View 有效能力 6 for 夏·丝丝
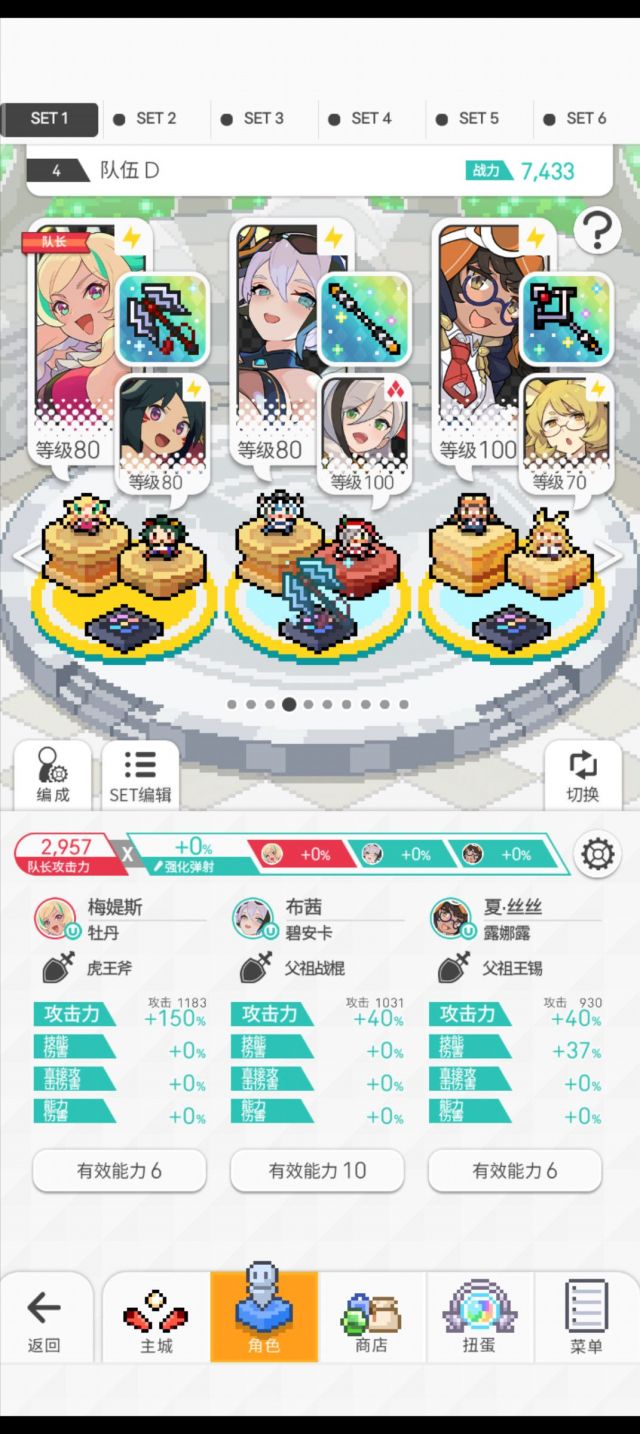 pos(515,1171)
